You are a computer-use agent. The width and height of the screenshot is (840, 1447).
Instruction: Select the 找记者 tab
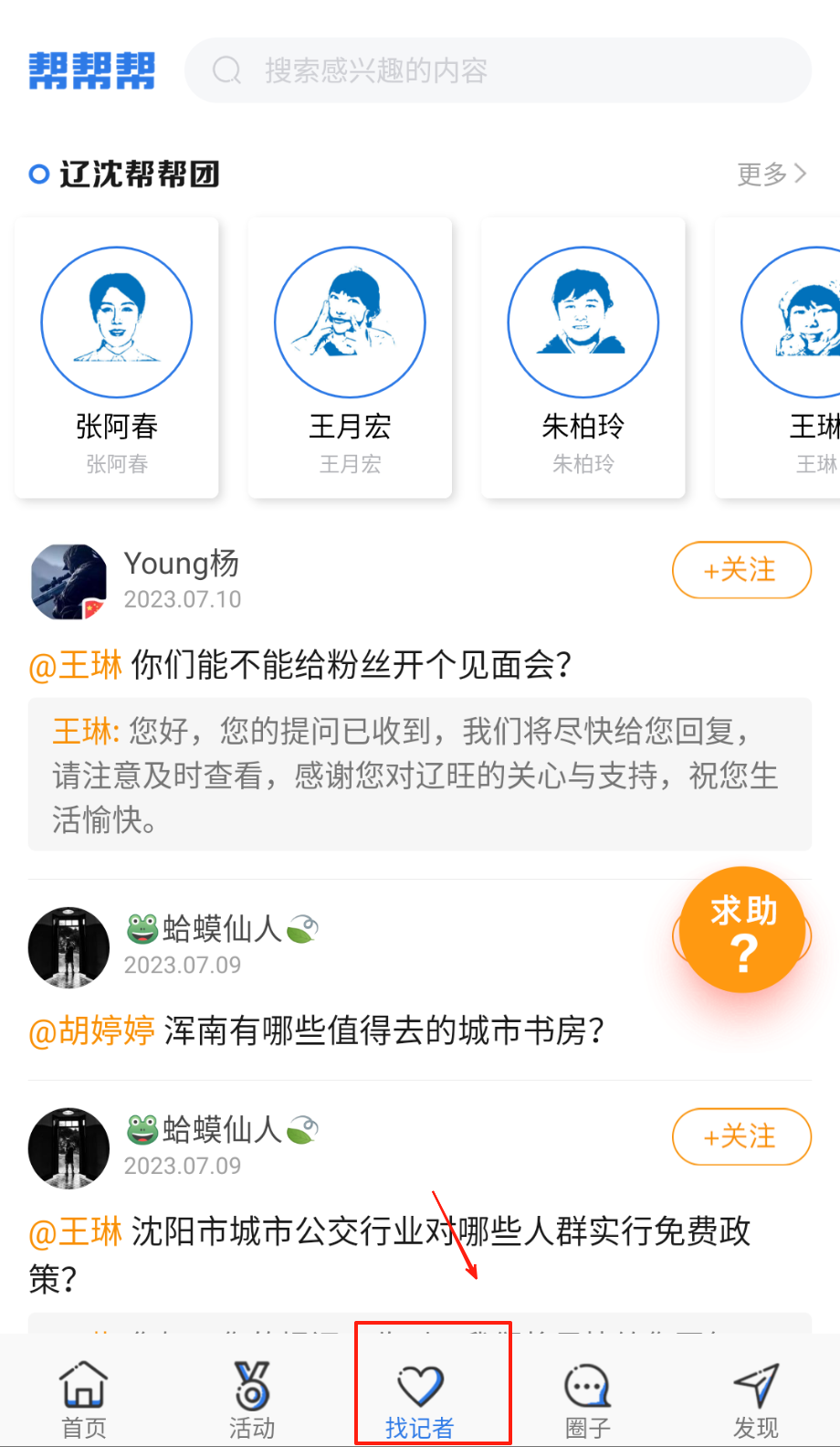420,1399
